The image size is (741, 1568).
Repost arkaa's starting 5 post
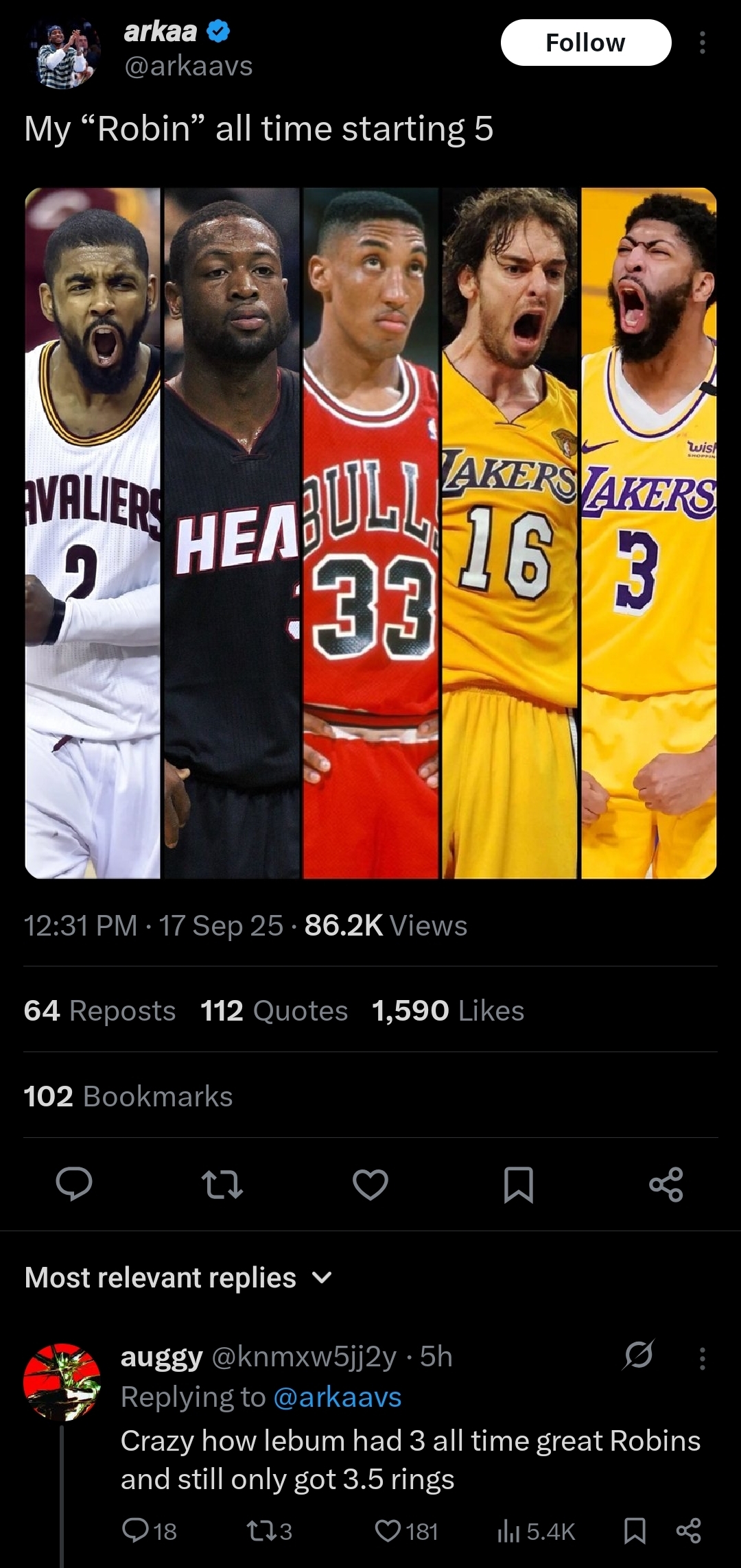(x=222, y=1184)
